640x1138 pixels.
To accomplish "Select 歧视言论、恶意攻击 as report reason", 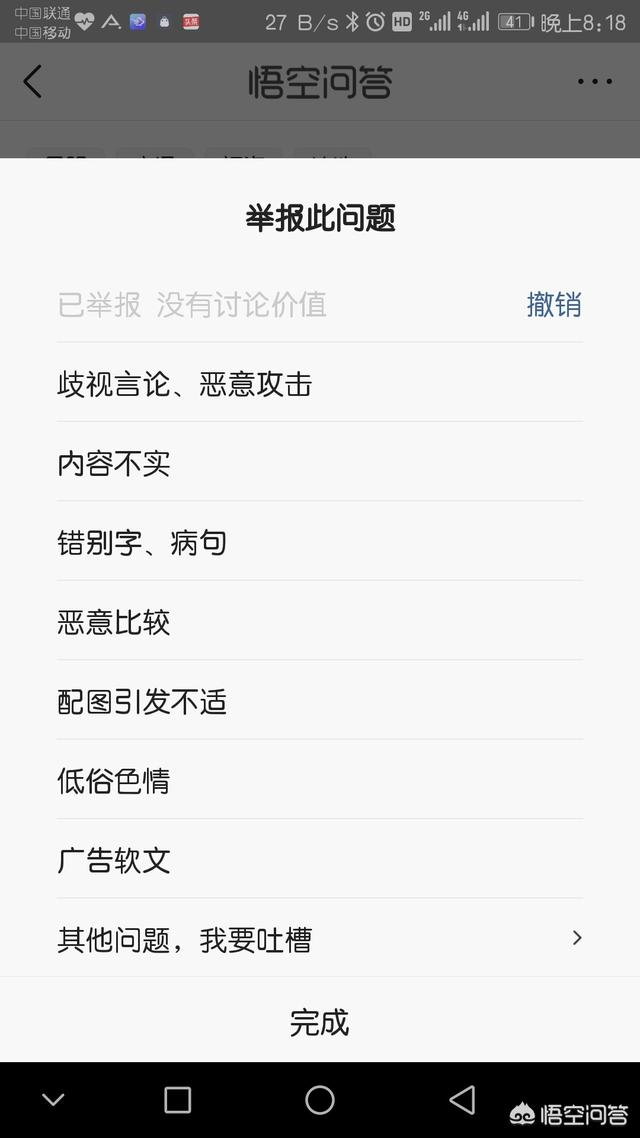I will [185, 384].
